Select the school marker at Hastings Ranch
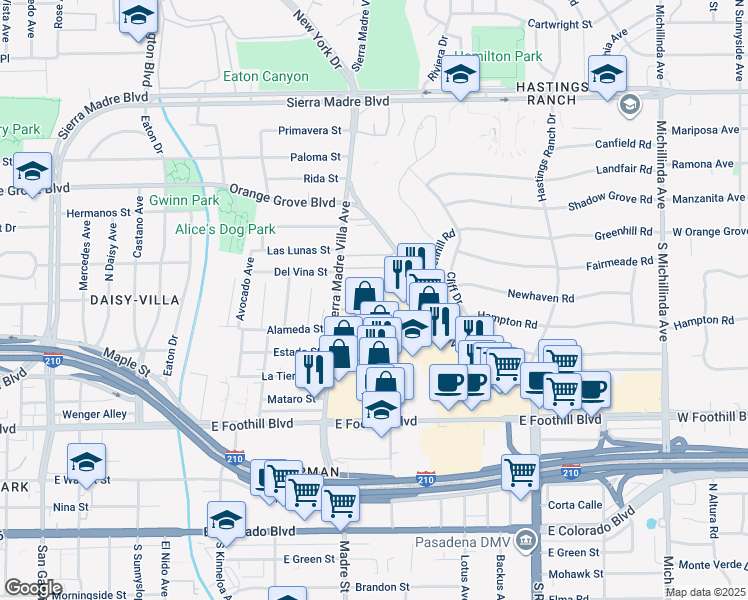Screen dimensions: 748x600 (x=607, y=73)
